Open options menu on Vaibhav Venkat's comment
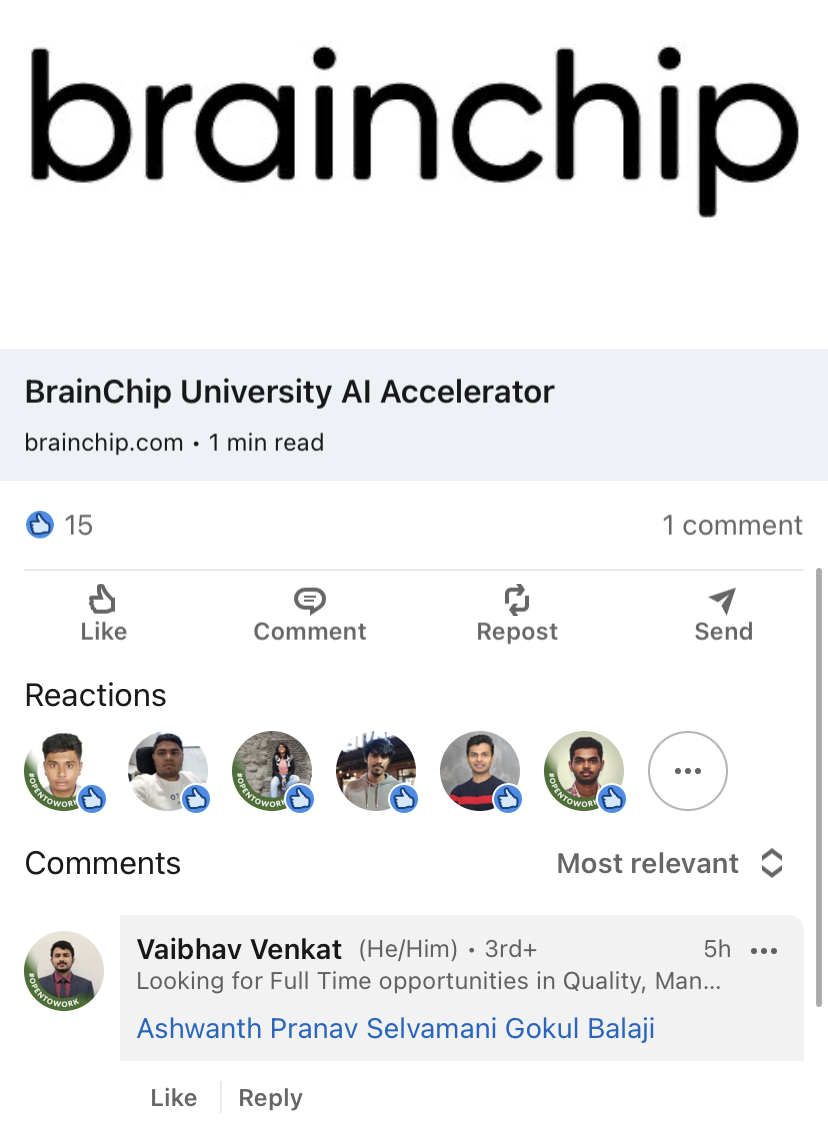828x1132 pixels. [x=764, y=950]
